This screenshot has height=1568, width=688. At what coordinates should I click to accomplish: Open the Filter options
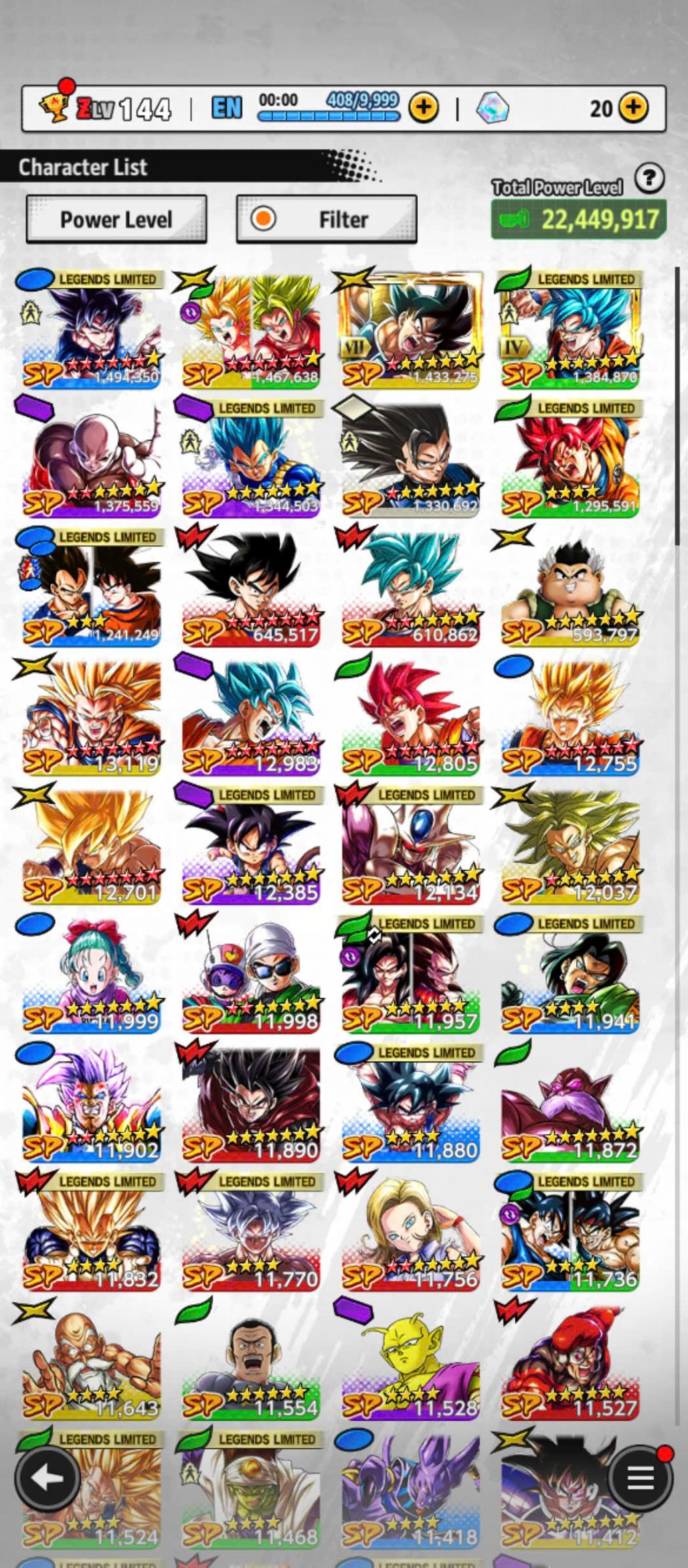pos(327,220)
